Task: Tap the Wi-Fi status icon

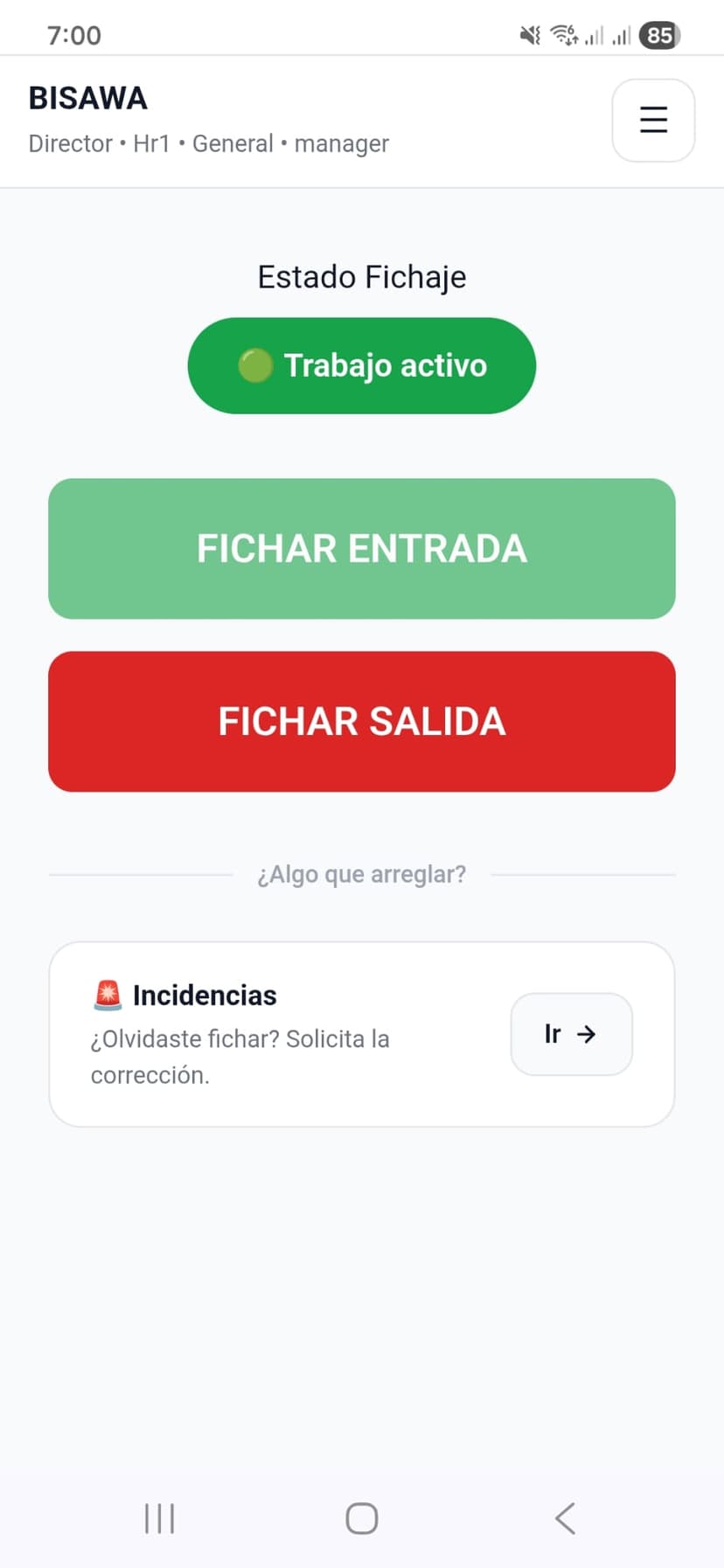Action: tap(563, 35)
